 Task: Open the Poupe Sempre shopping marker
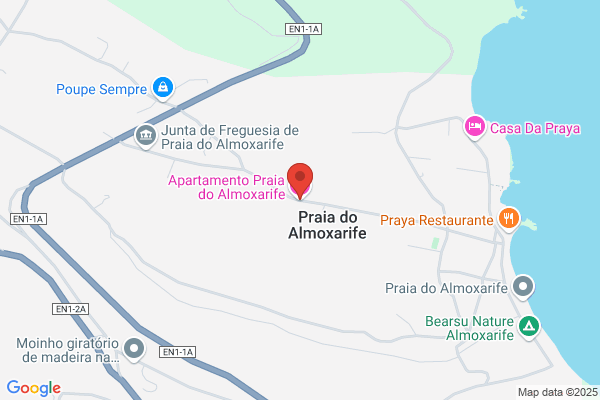pyautogui.click(x=163, y=88)
